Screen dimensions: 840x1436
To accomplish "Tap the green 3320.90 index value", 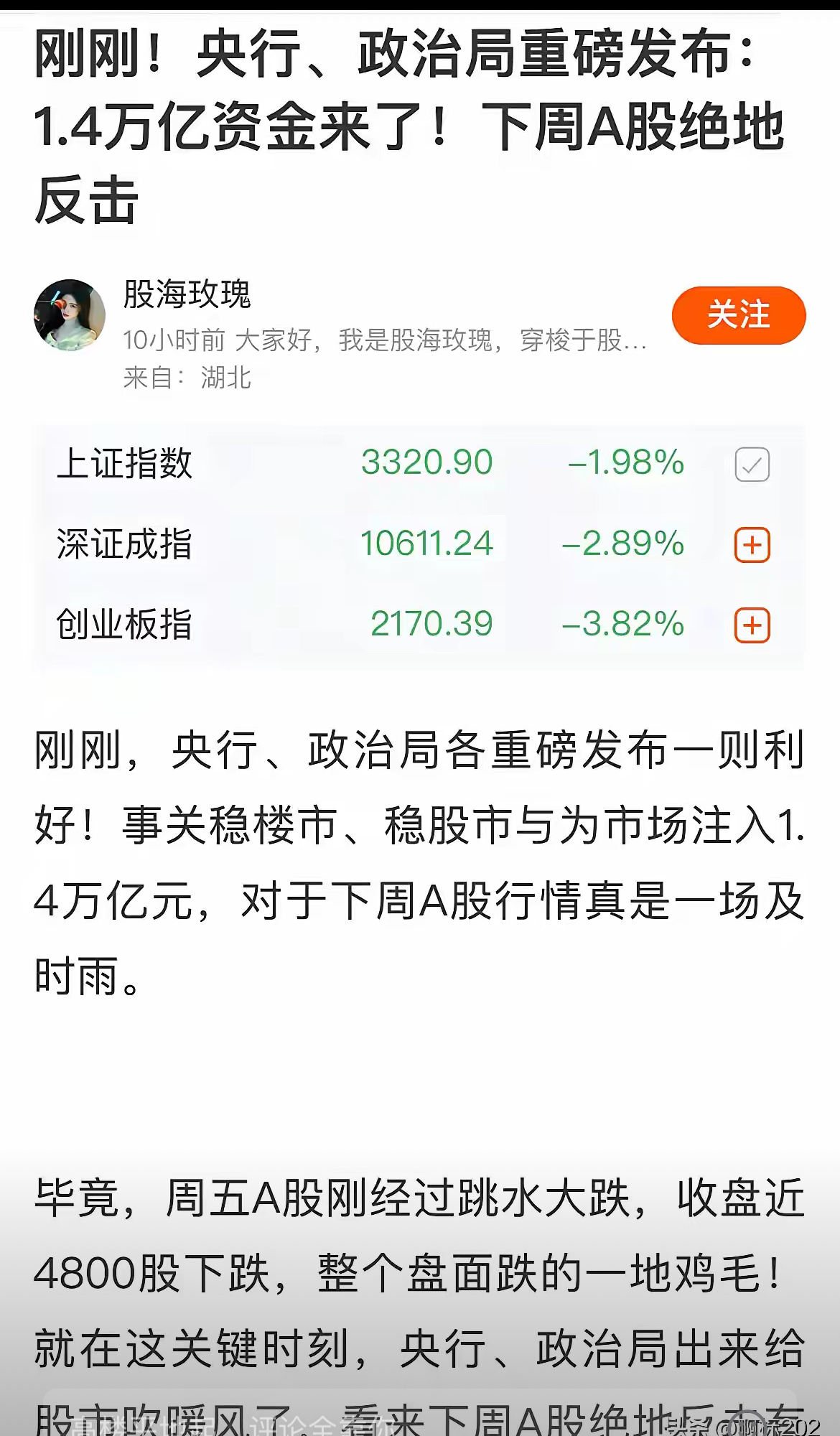I will (427, 464).
